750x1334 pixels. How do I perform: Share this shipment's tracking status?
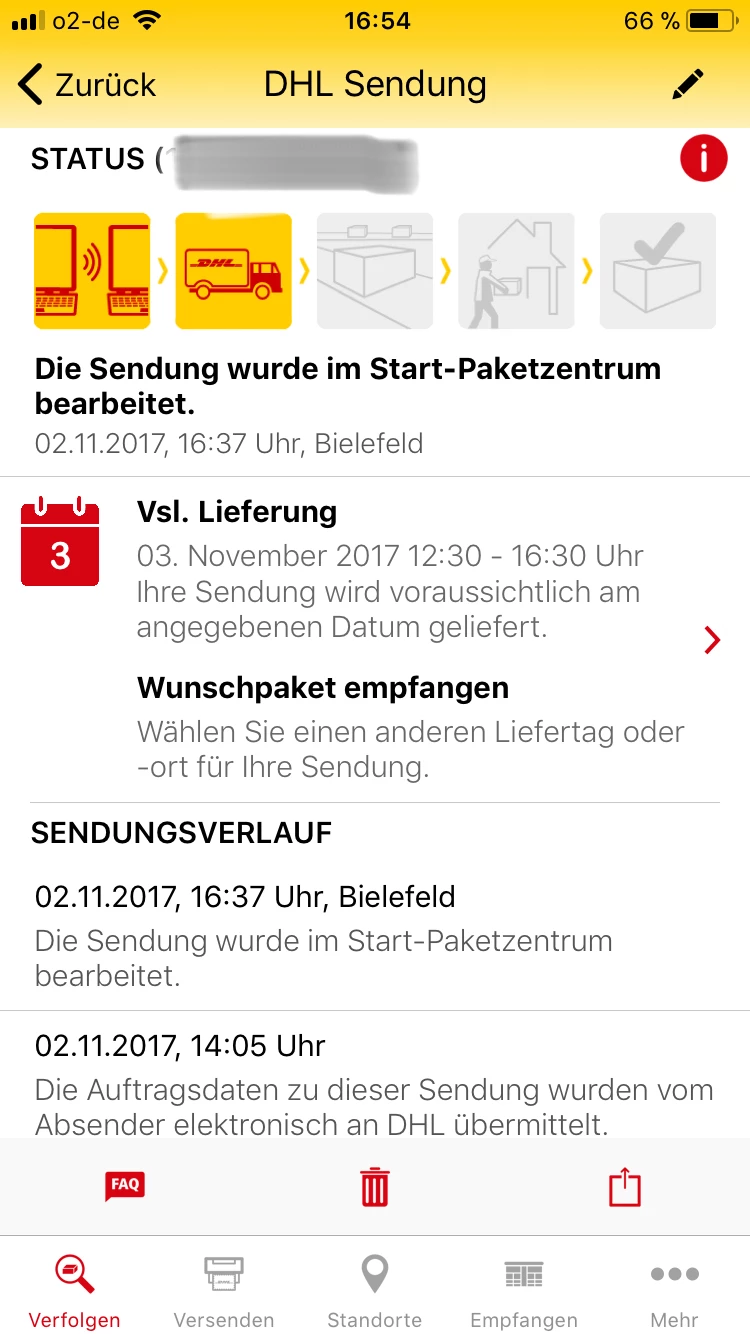point(624,1187)
